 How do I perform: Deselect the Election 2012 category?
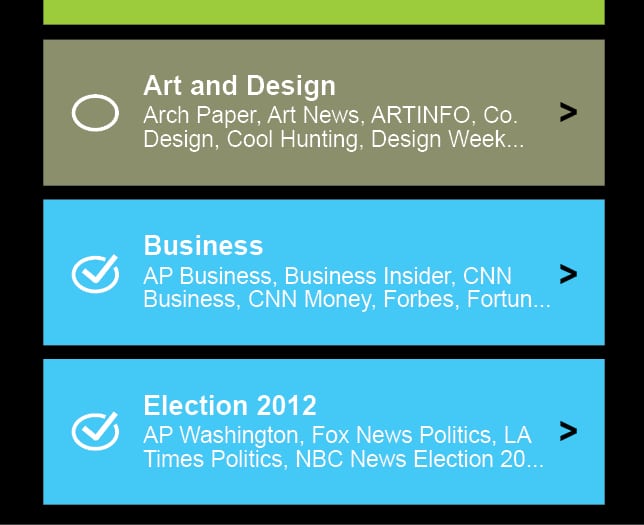point(96,431)
